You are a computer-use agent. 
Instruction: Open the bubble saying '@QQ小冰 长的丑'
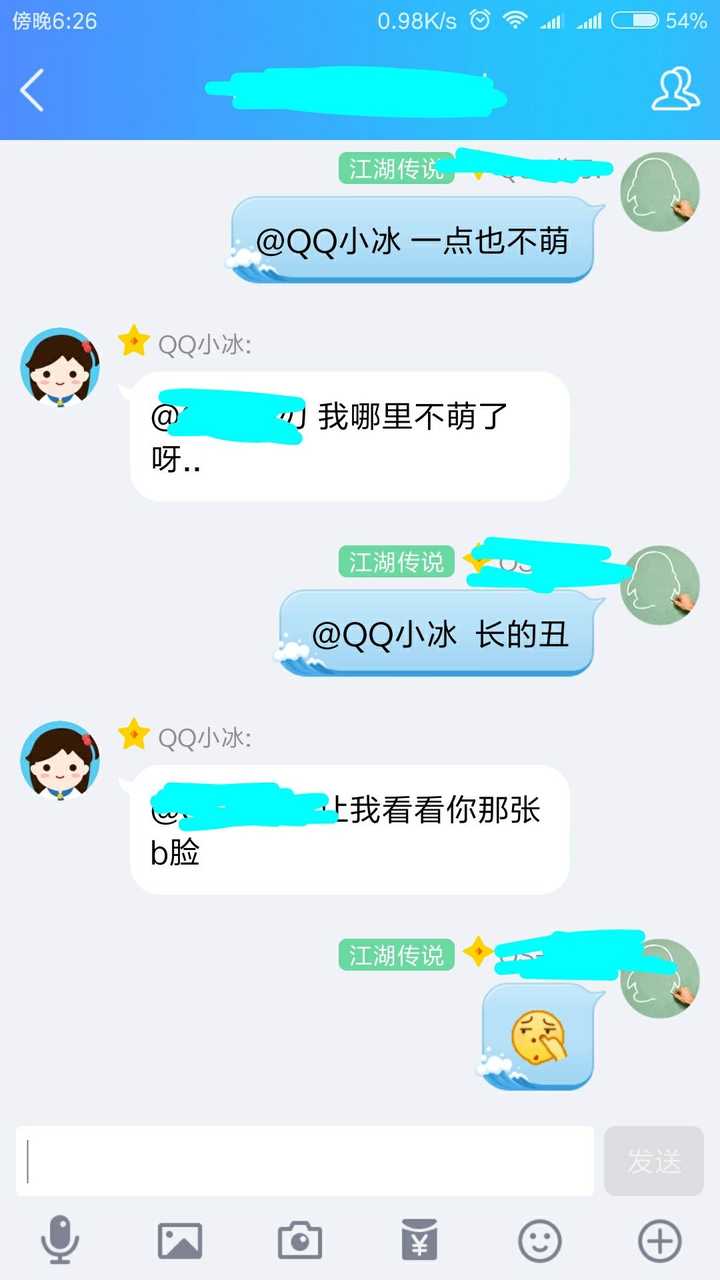coord(438,634)
